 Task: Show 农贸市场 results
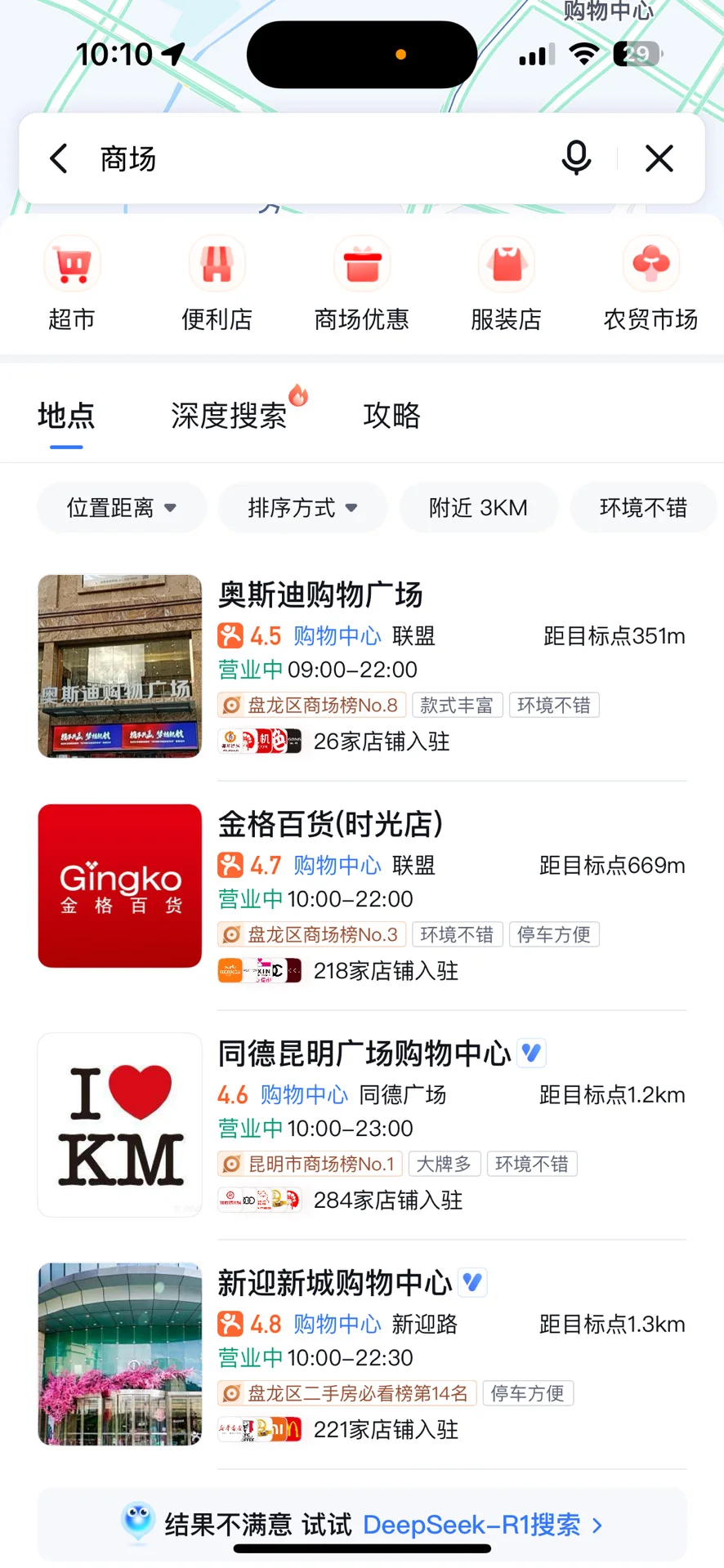tap(650, 283)
